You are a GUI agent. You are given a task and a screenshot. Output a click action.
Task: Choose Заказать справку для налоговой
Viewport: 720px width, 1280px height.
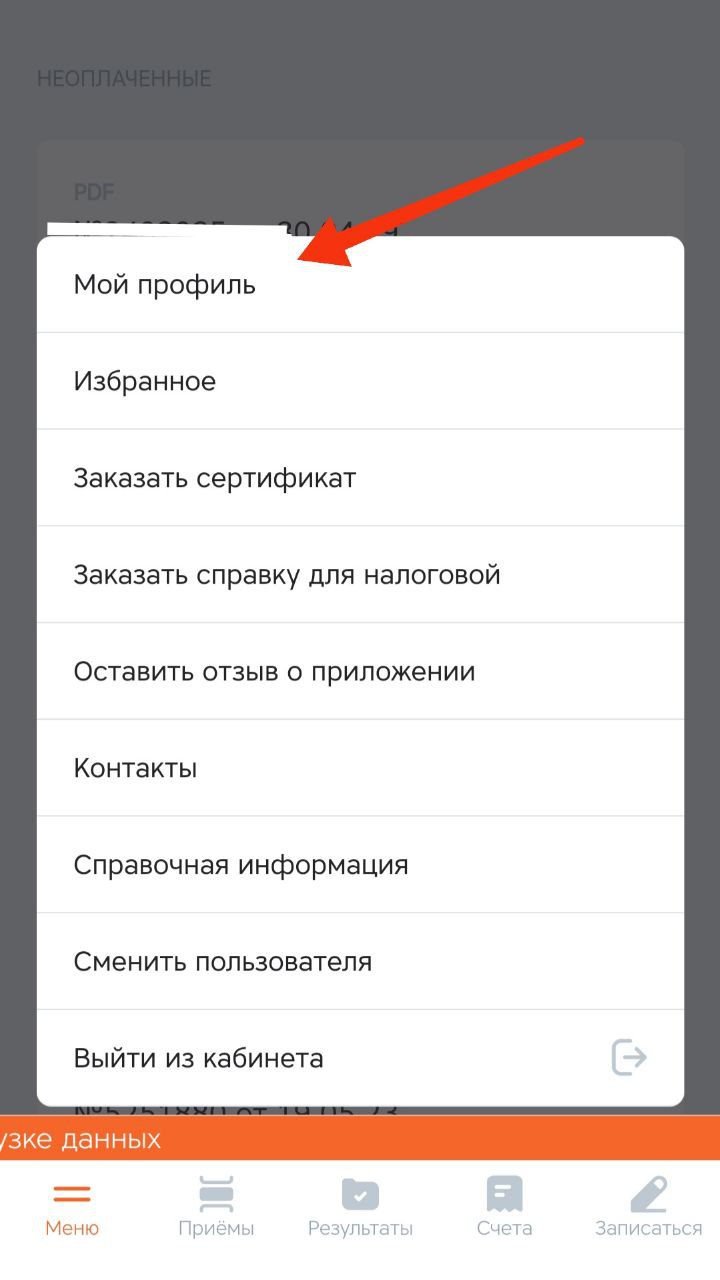(360, 575)
